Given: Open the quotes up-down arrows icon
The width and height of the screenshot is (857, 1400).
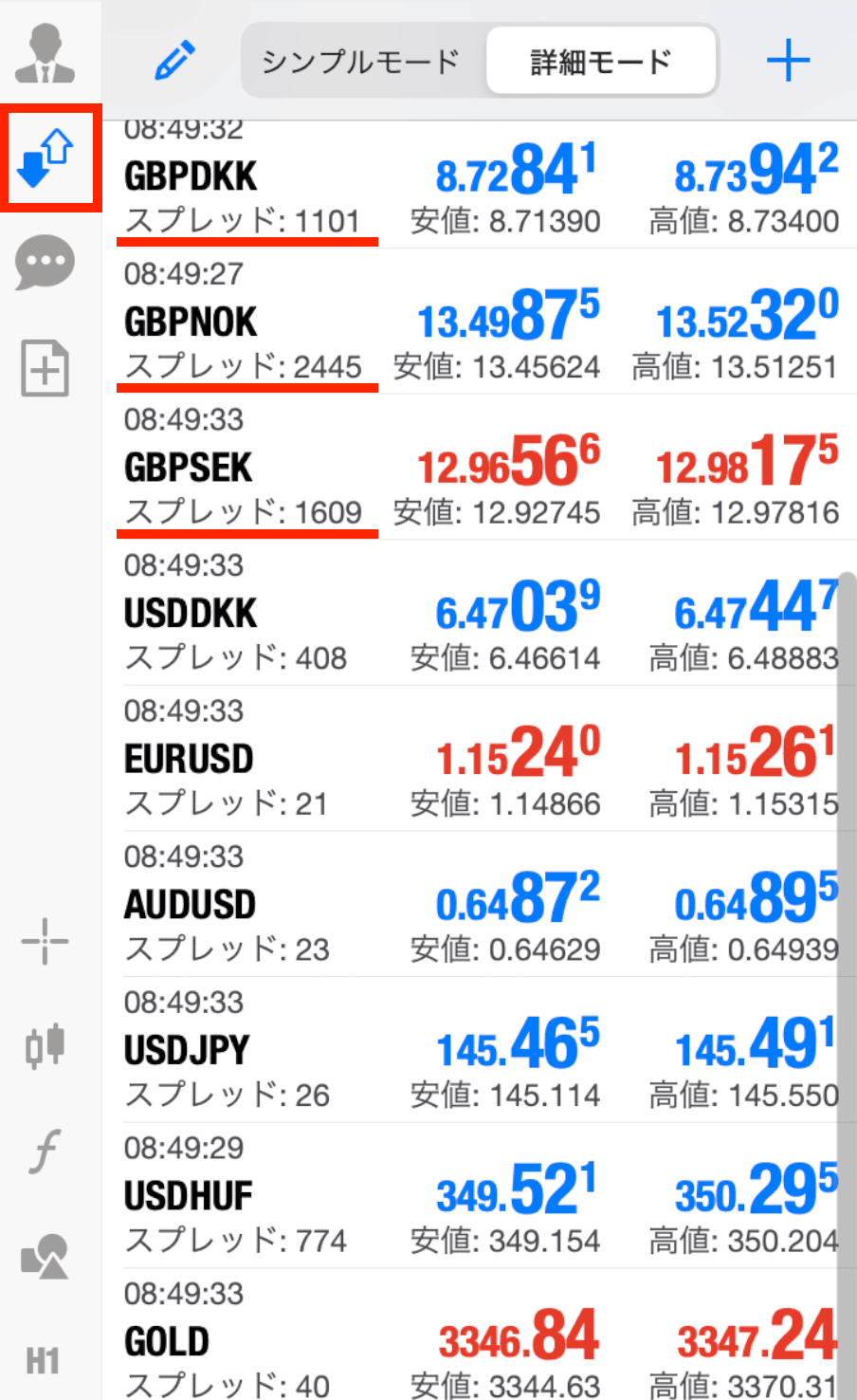Looking at the screenshot, I should (46, 158).
